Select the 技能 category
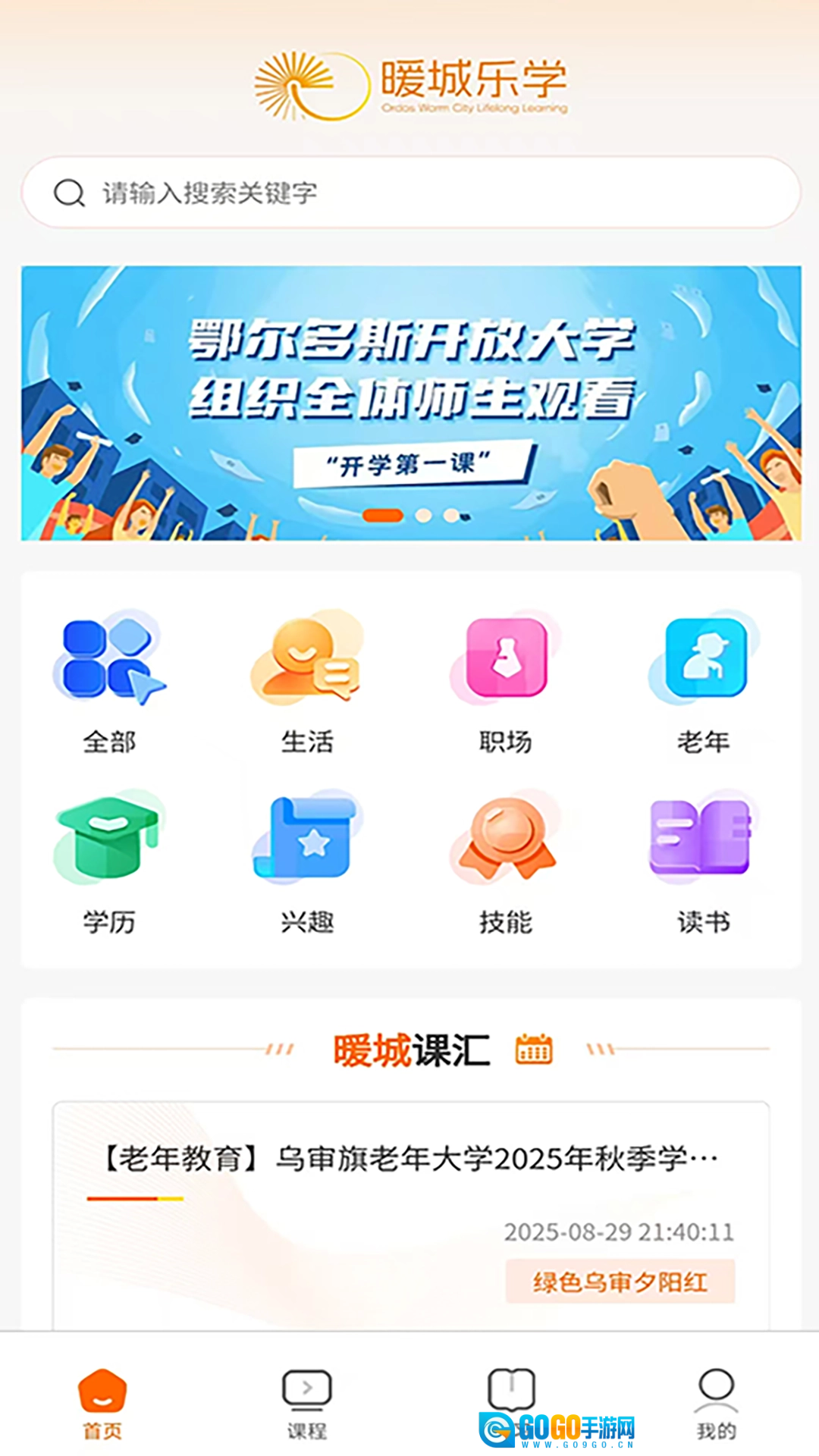This screenshot has height=1456, width=819. pos(505,862)
